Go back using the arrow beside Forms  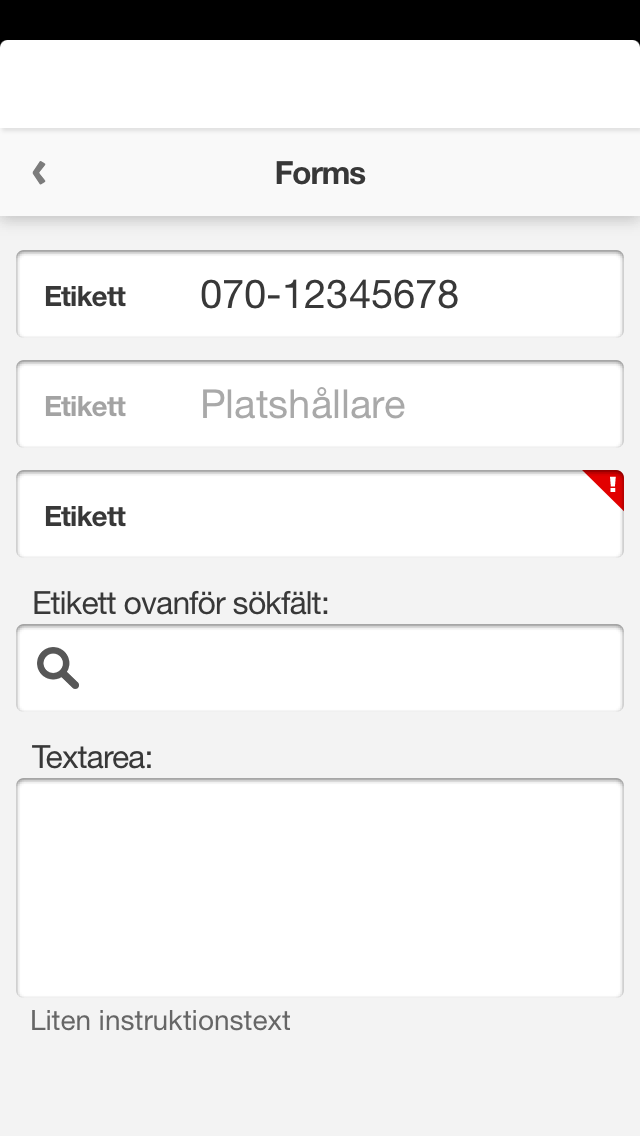[x=39, y=173]
